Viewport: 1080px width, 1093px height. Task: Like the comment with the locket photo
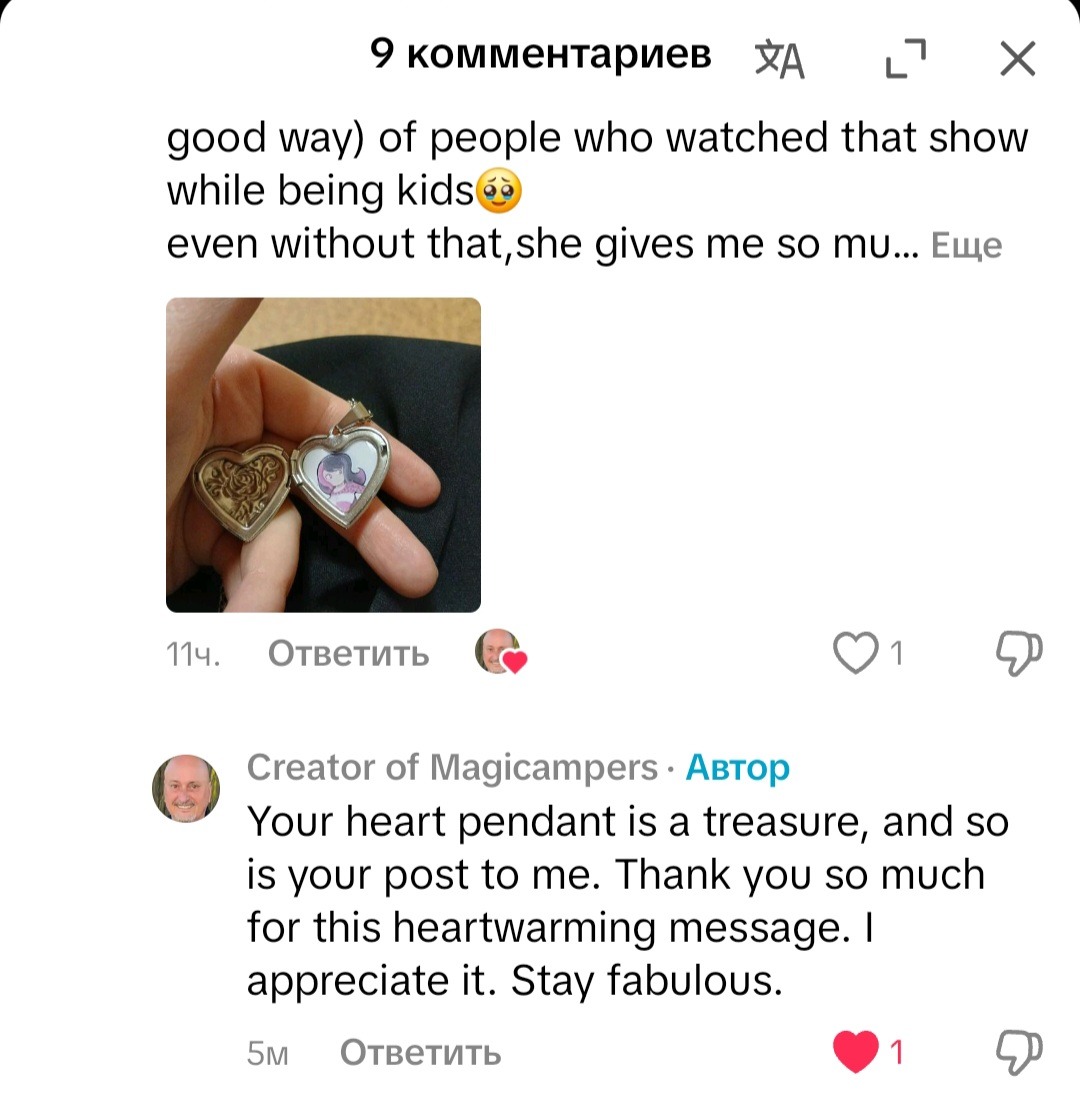tap(854, 654)
